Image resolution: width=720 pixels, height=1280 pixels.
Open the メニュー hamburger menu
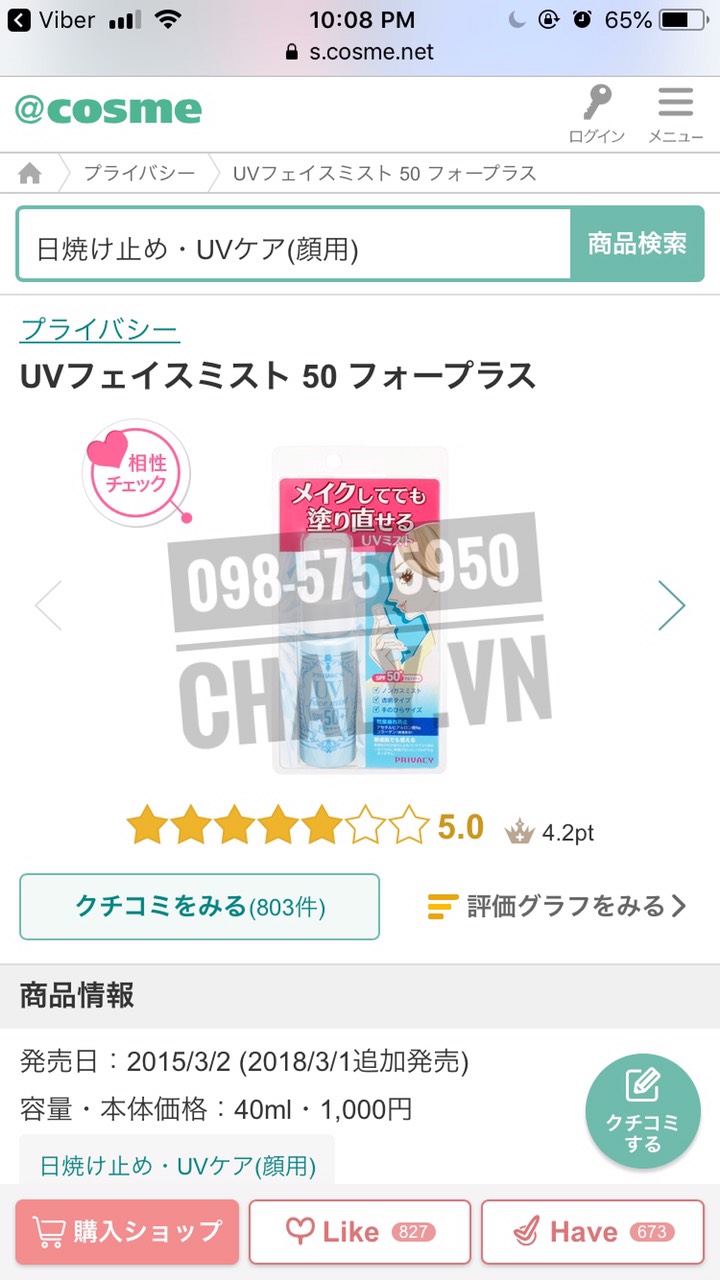675,114
